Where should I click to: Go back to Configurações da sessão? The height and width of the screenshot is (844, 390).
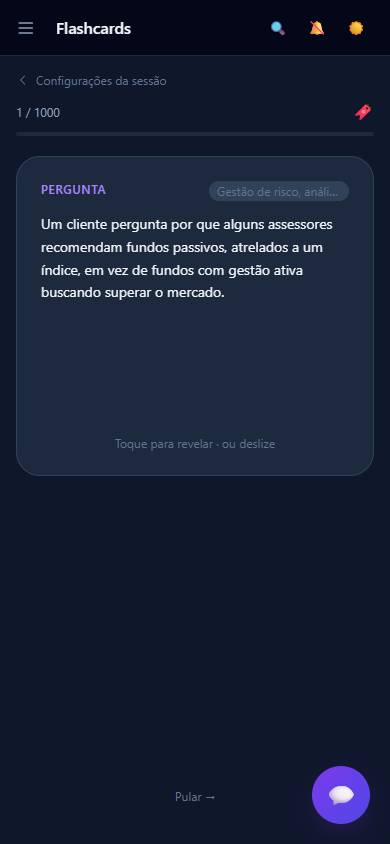click(92, 81)
